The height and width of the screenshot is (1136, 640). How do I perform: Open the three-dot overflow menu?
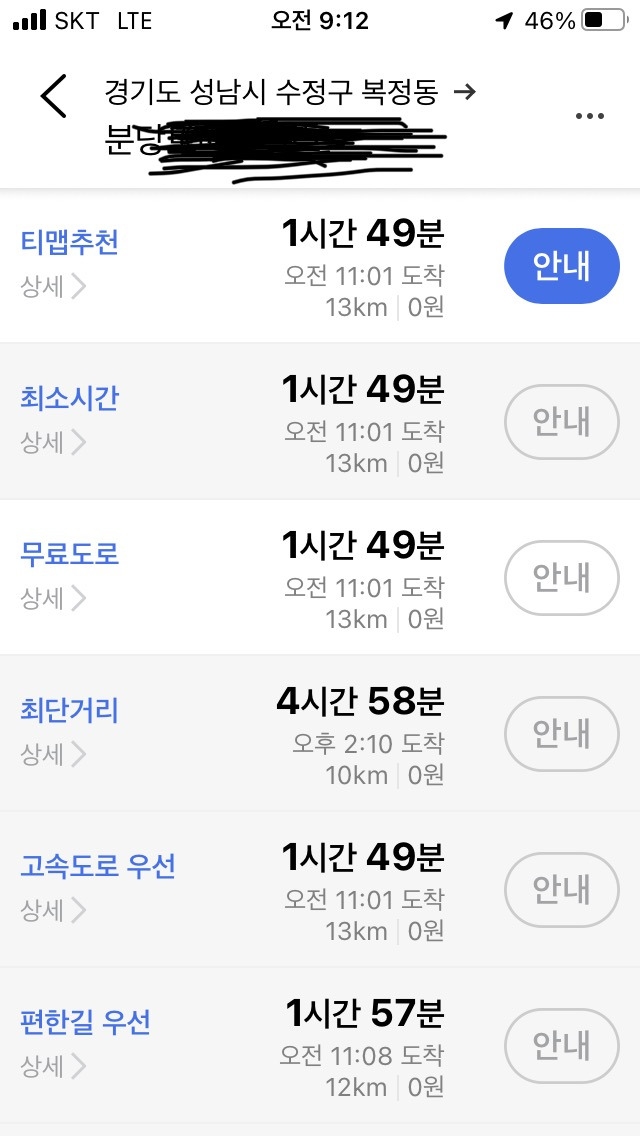point(590,116)
